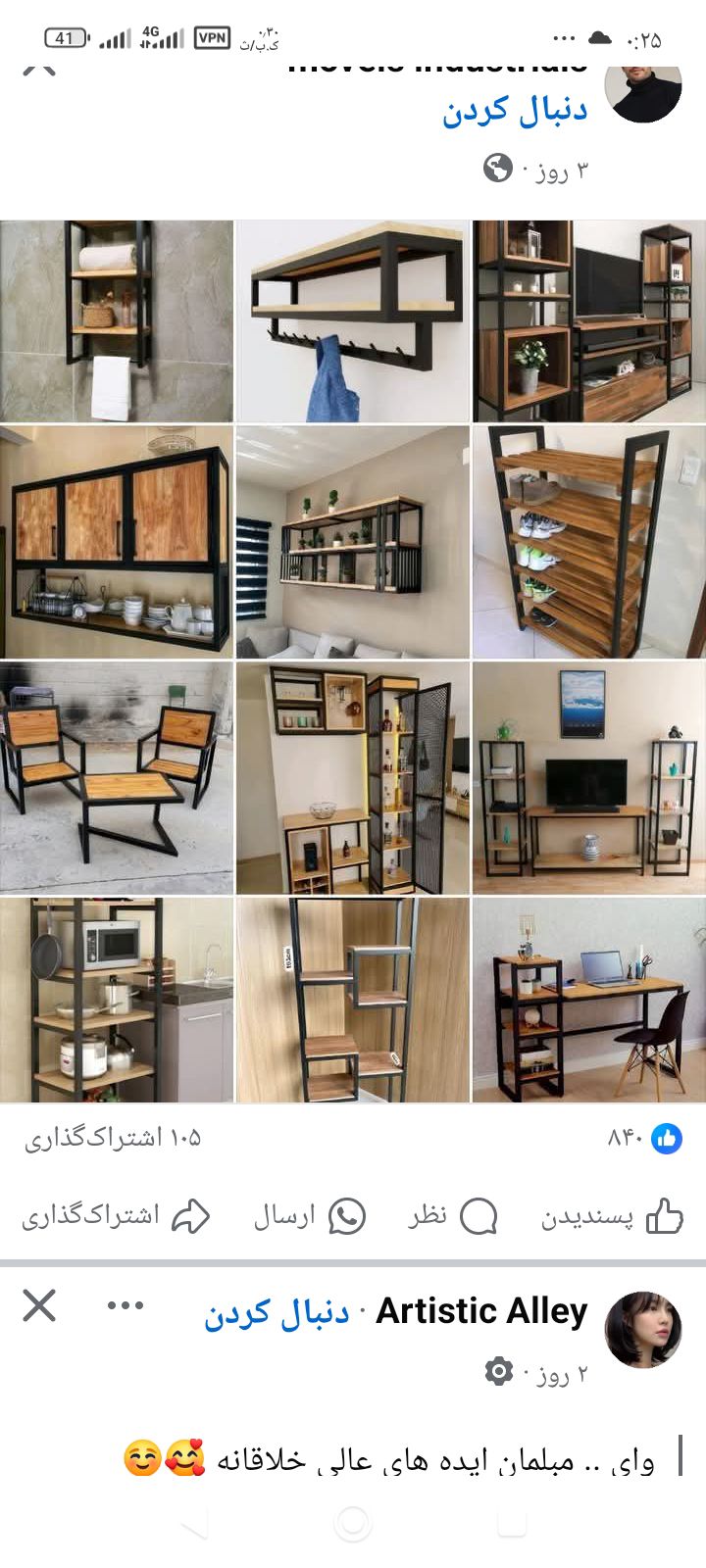Viewport: 706px width, 1568px height.
Task: View the 840 reactions on the post
Action: tap(643, 1138)
